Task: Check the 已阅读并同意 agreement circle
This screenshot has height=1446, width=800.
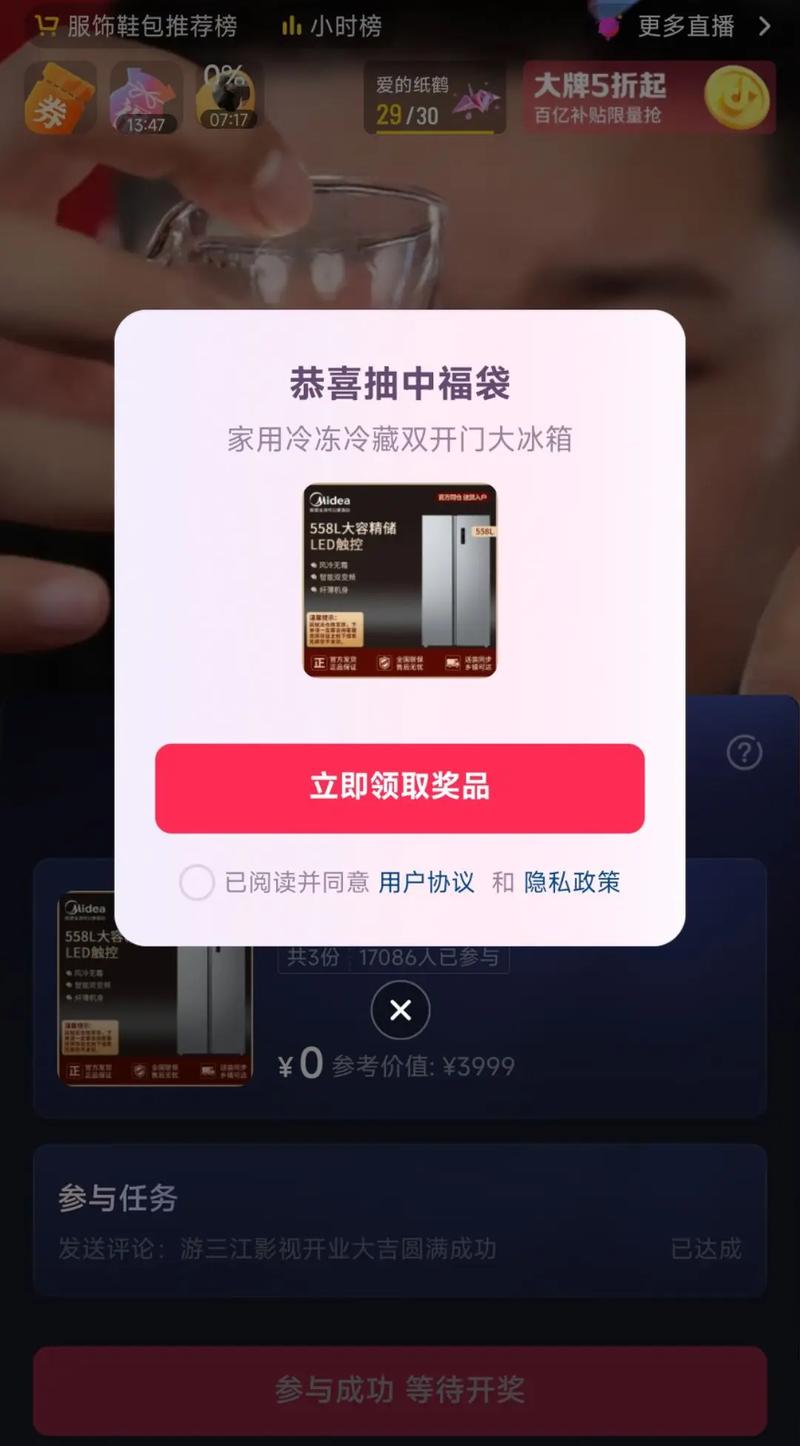Action: click(197, 883)
